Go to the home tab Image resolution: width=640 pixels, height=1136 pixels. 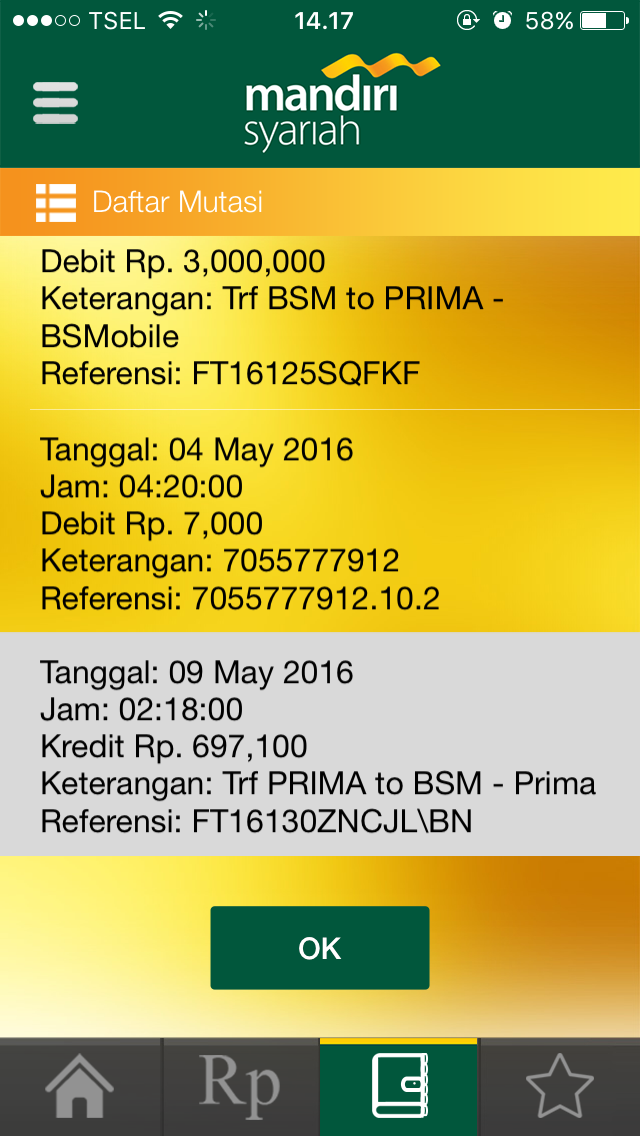pyautogui.click(x=80, y=1087)
